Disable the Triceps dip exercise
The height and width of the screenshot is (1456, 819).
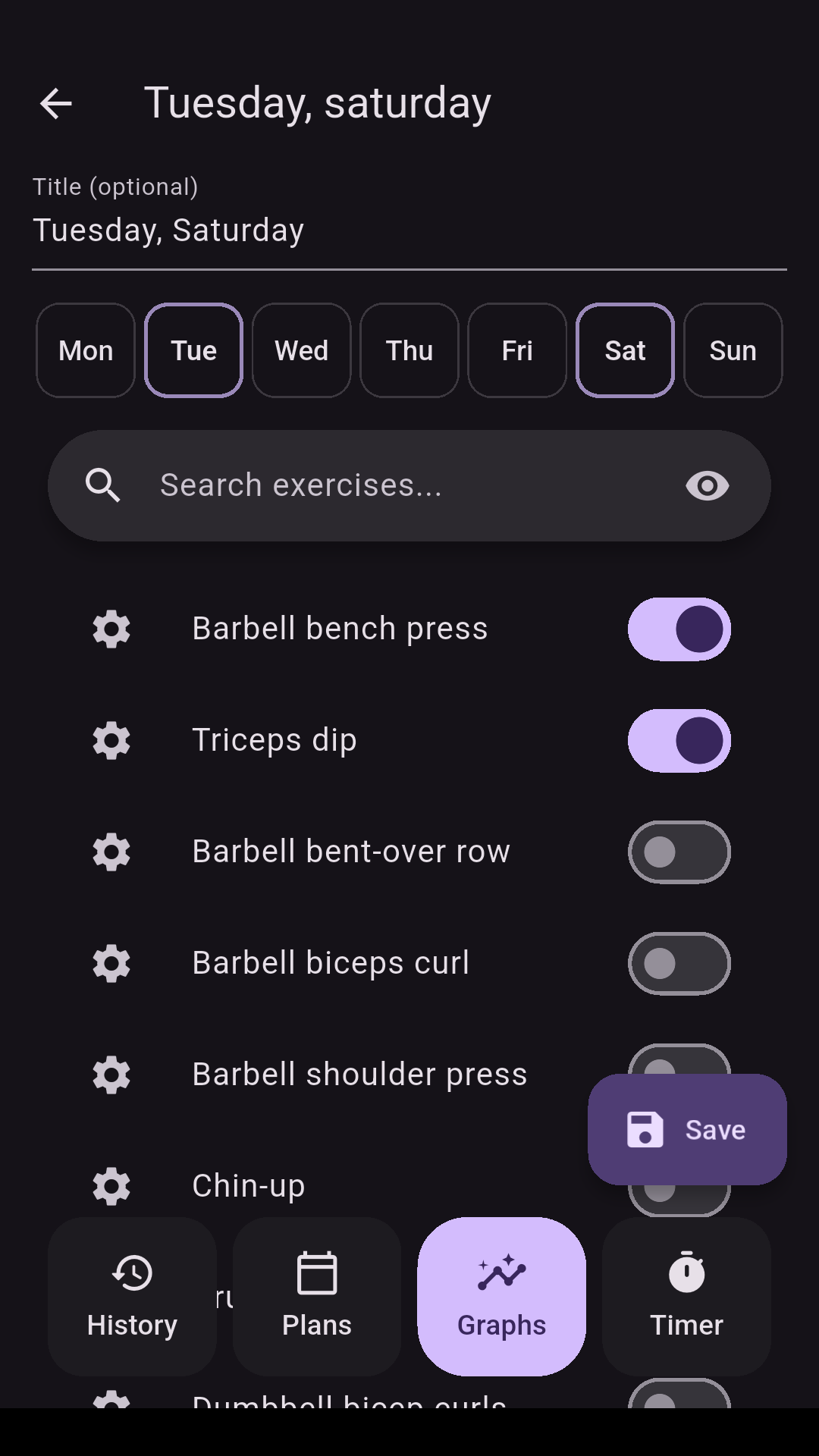tap(679, 740)
